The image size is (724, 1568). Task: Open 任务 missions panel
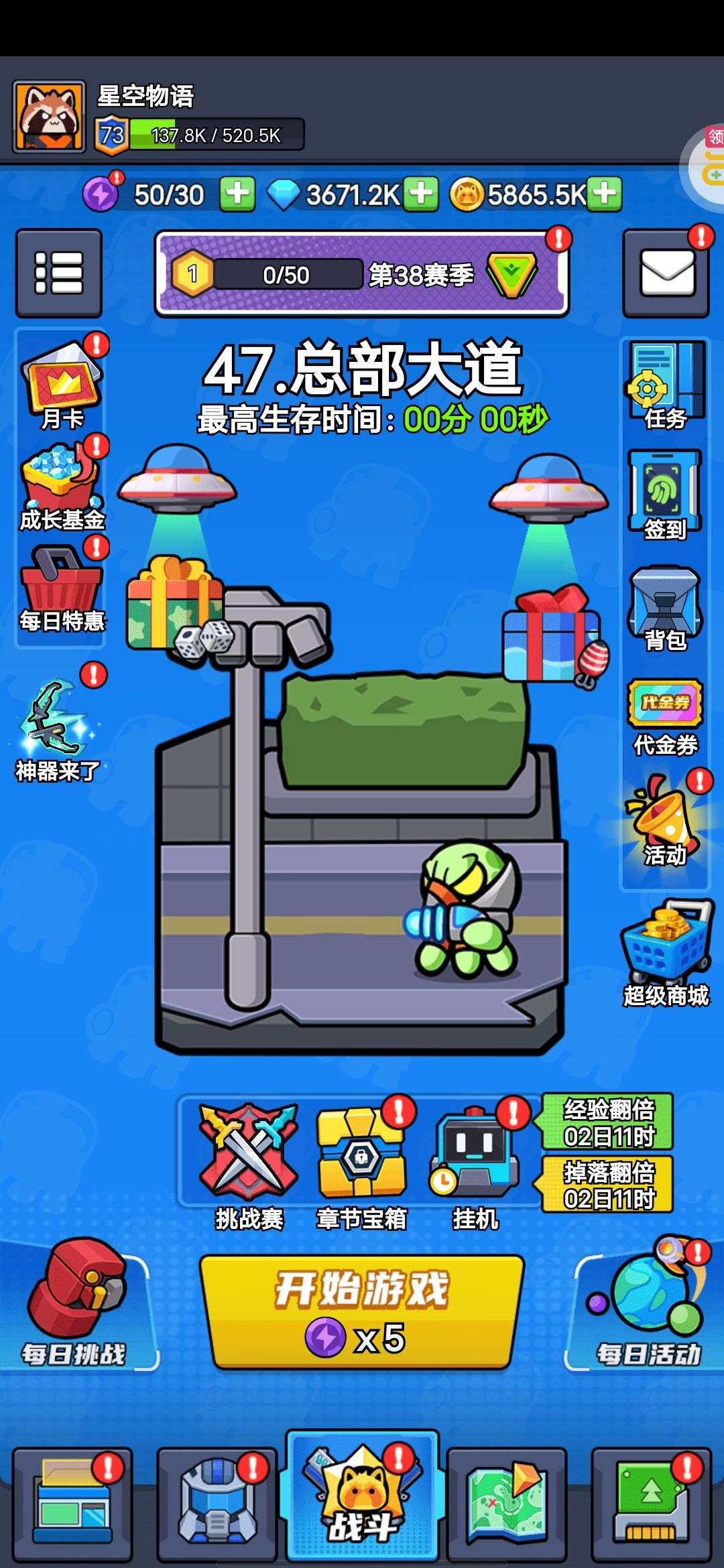(665, 385)
